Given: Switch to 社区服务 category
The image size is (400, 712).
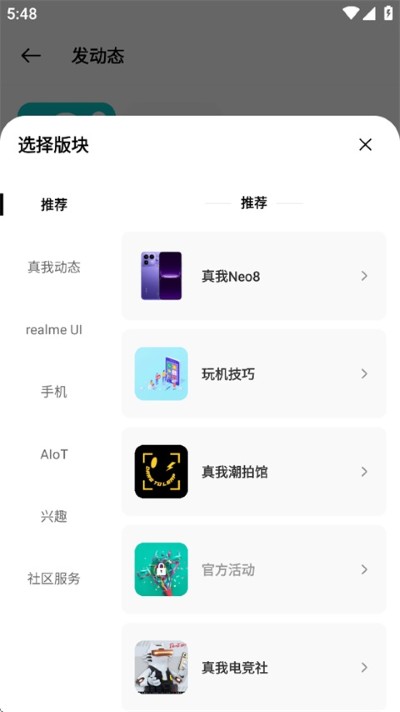Looking at the screenshot, I should coord(54,578).
